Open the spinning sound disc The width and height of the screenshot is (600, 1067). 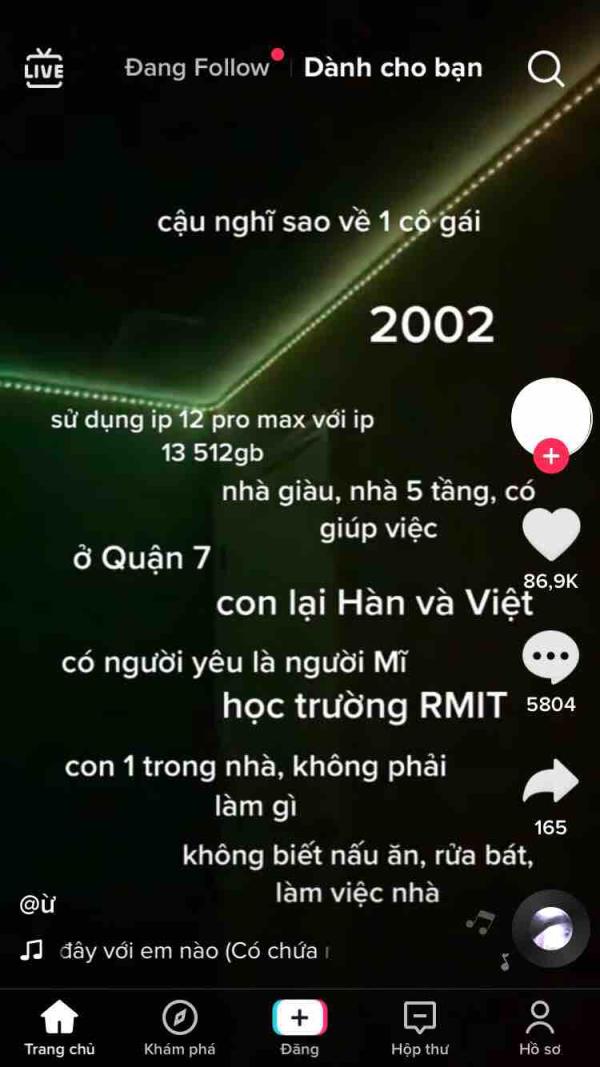click(551, 928)
